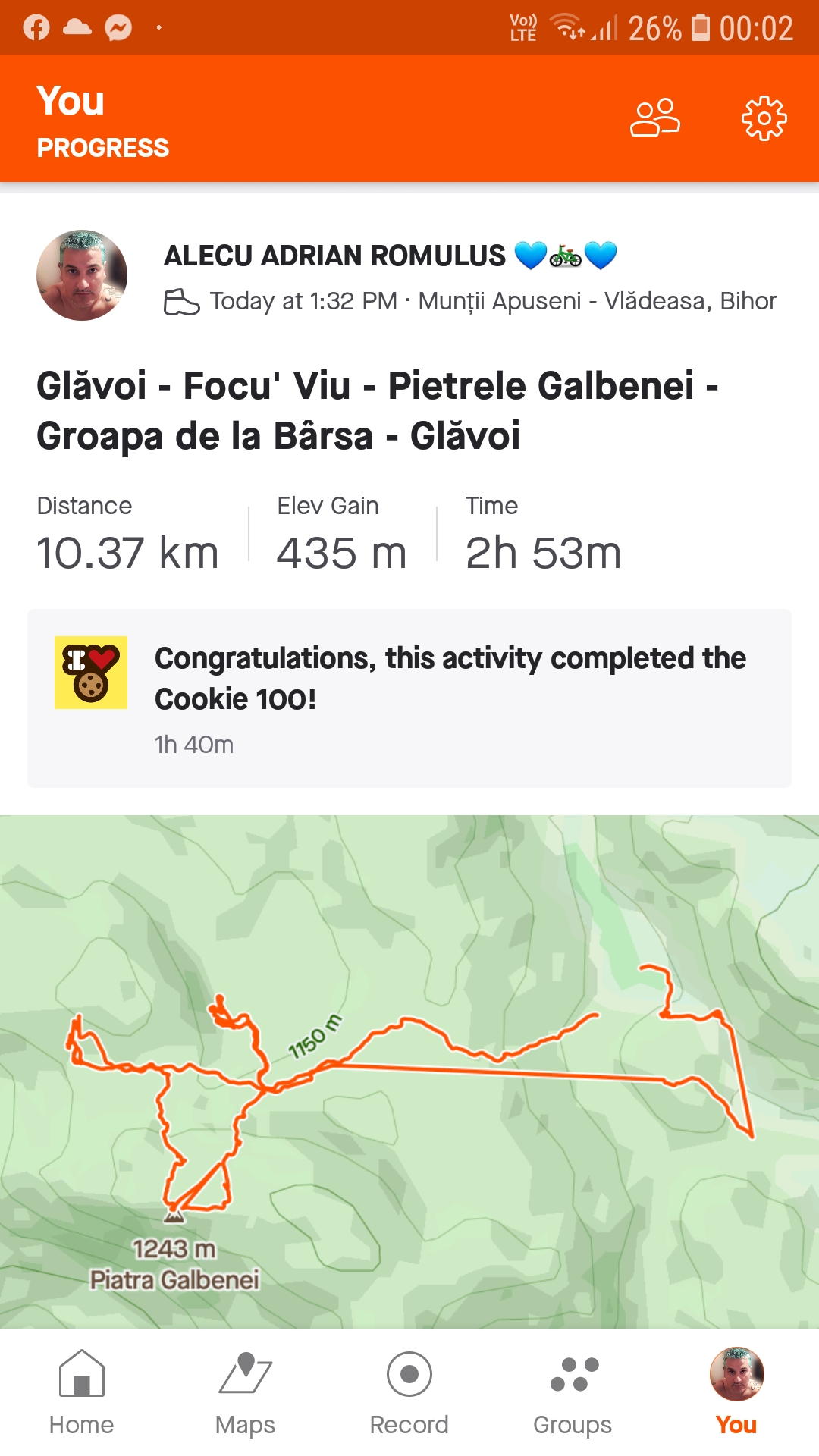Viewport: 819px width, 1456px height.
Task: Switch to the Maps tab
Action: point(245,1392)
